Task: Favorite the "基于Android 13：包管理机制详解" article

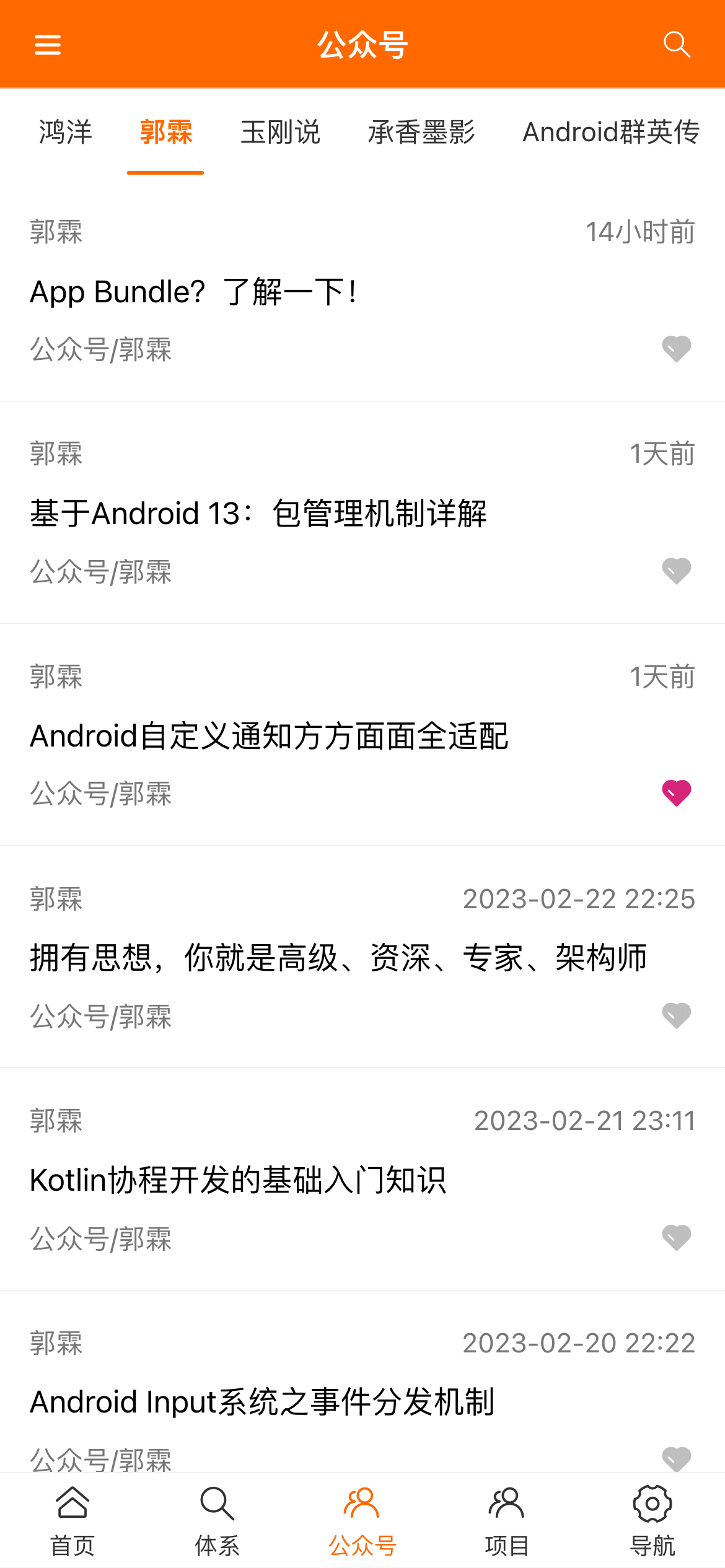Action: [677, 571]
